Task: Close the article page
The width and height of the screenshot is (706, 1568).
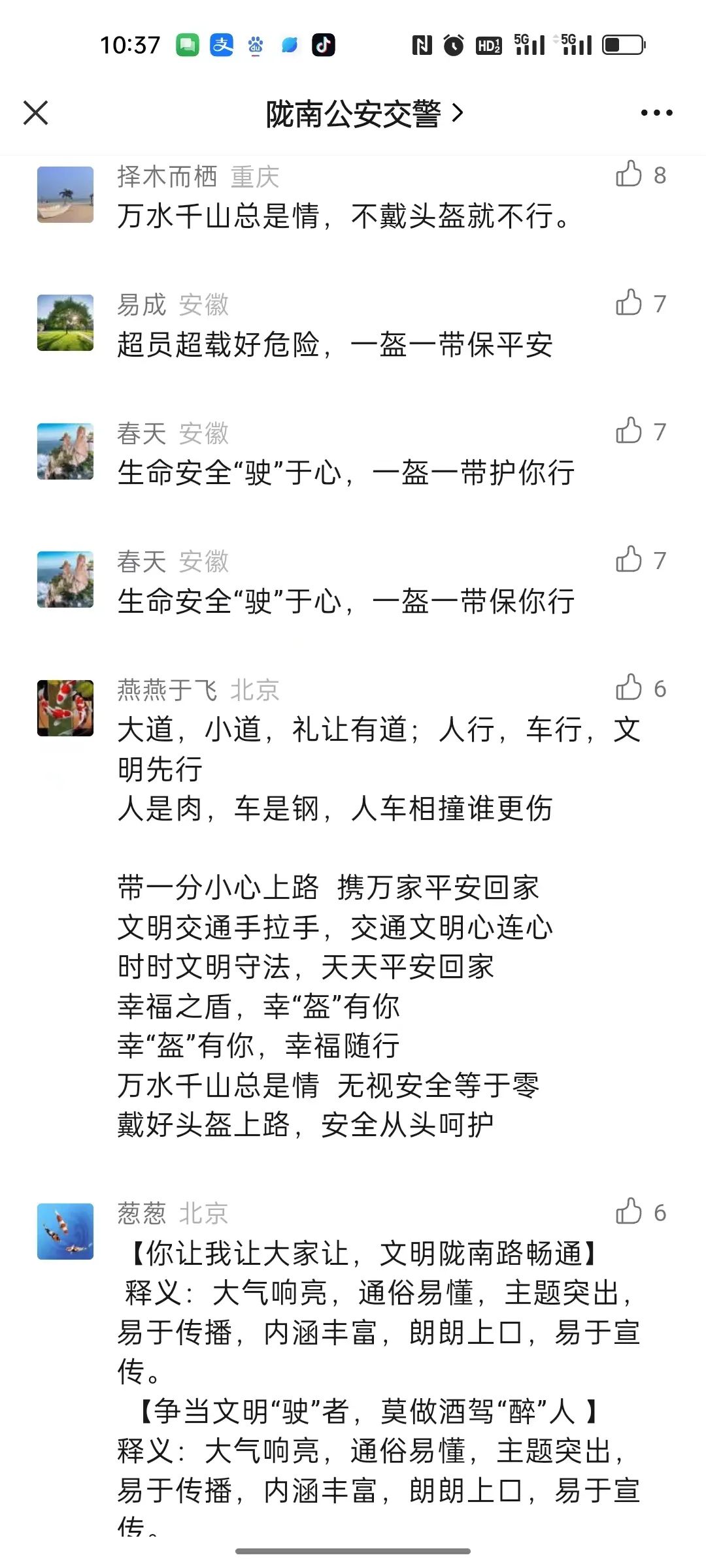Action: [x=36, y=112]
